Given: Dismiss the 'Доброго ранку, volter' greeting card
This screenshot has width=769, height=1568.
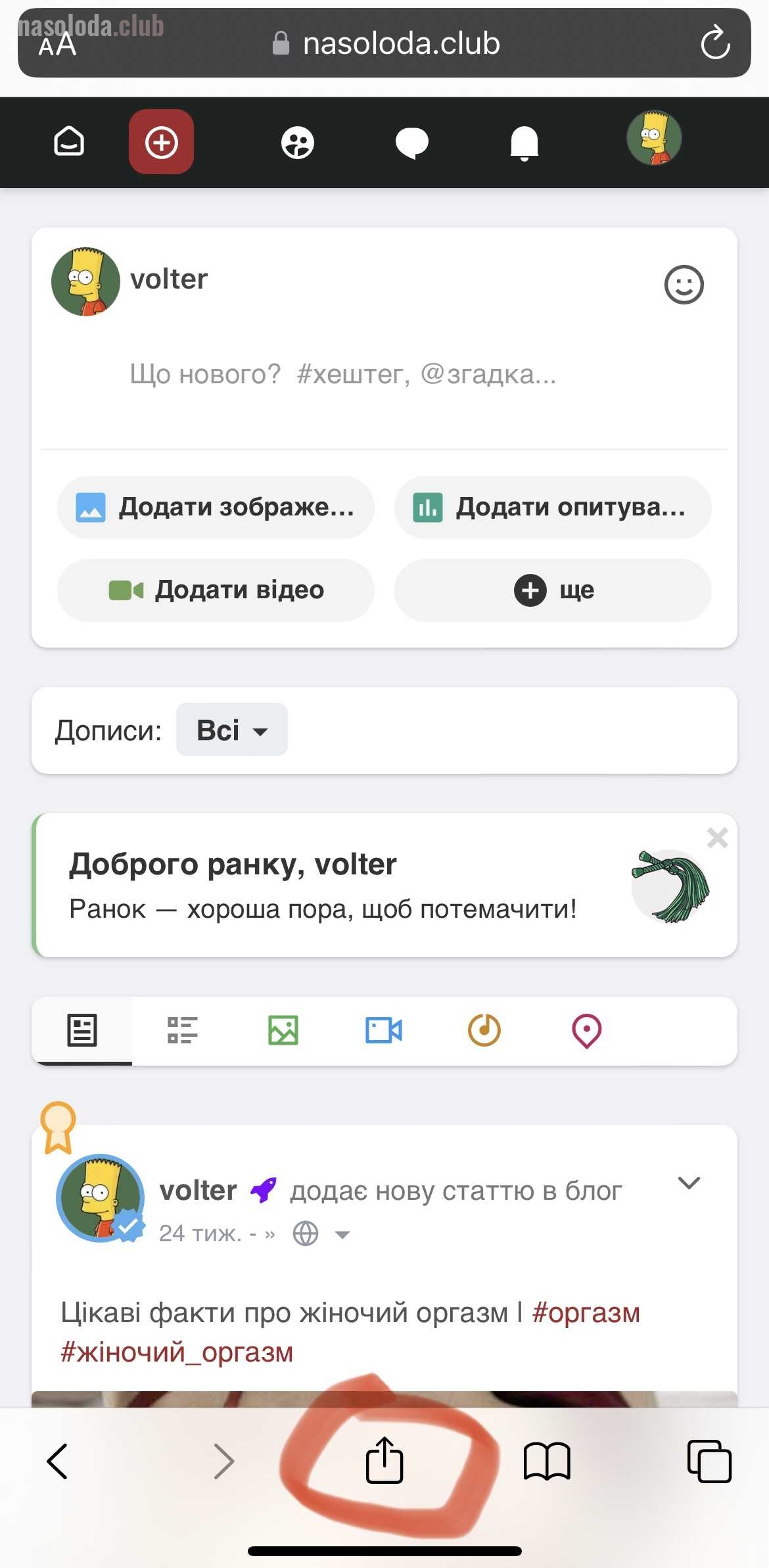Looking at the screenshot, I should pos(718,838).
